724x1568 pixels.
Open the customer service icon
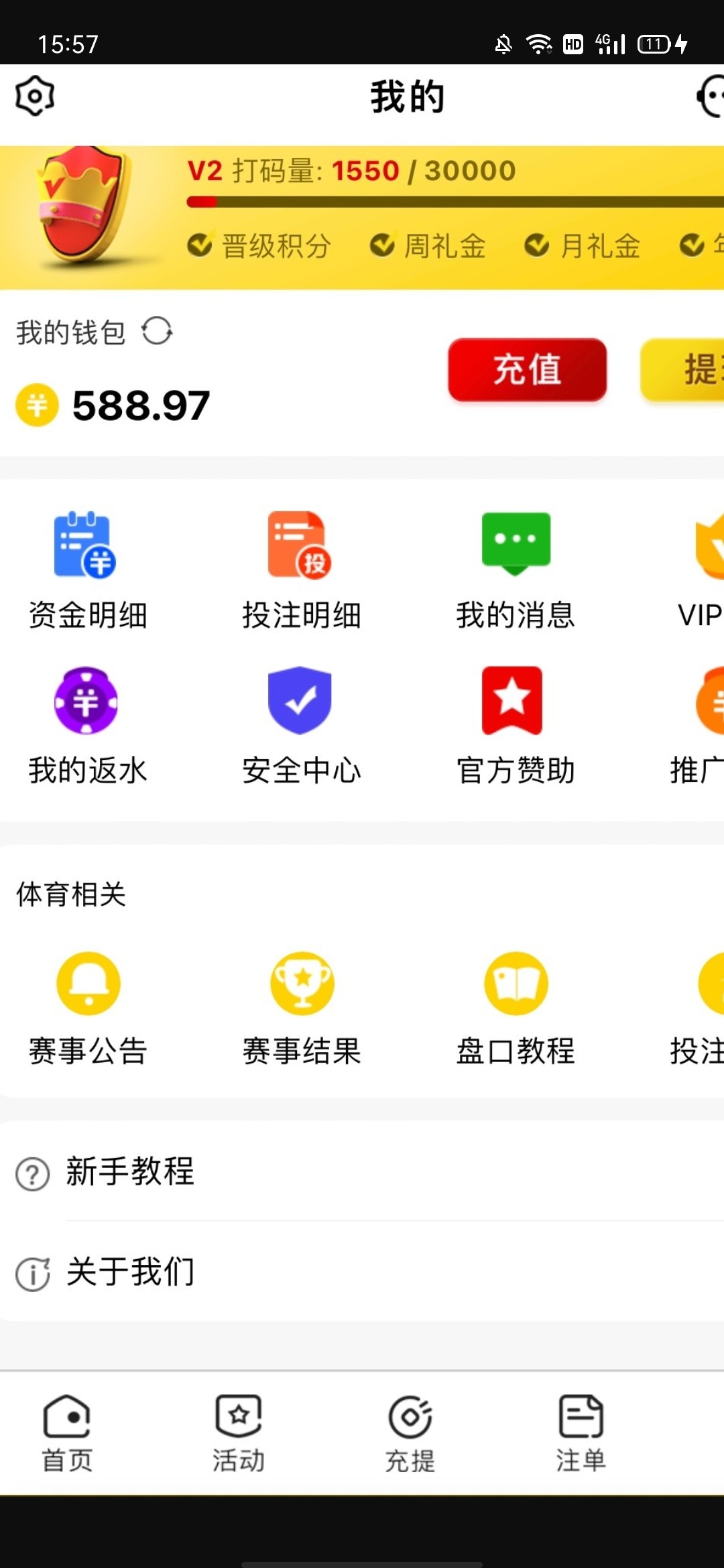coord(709,96)
